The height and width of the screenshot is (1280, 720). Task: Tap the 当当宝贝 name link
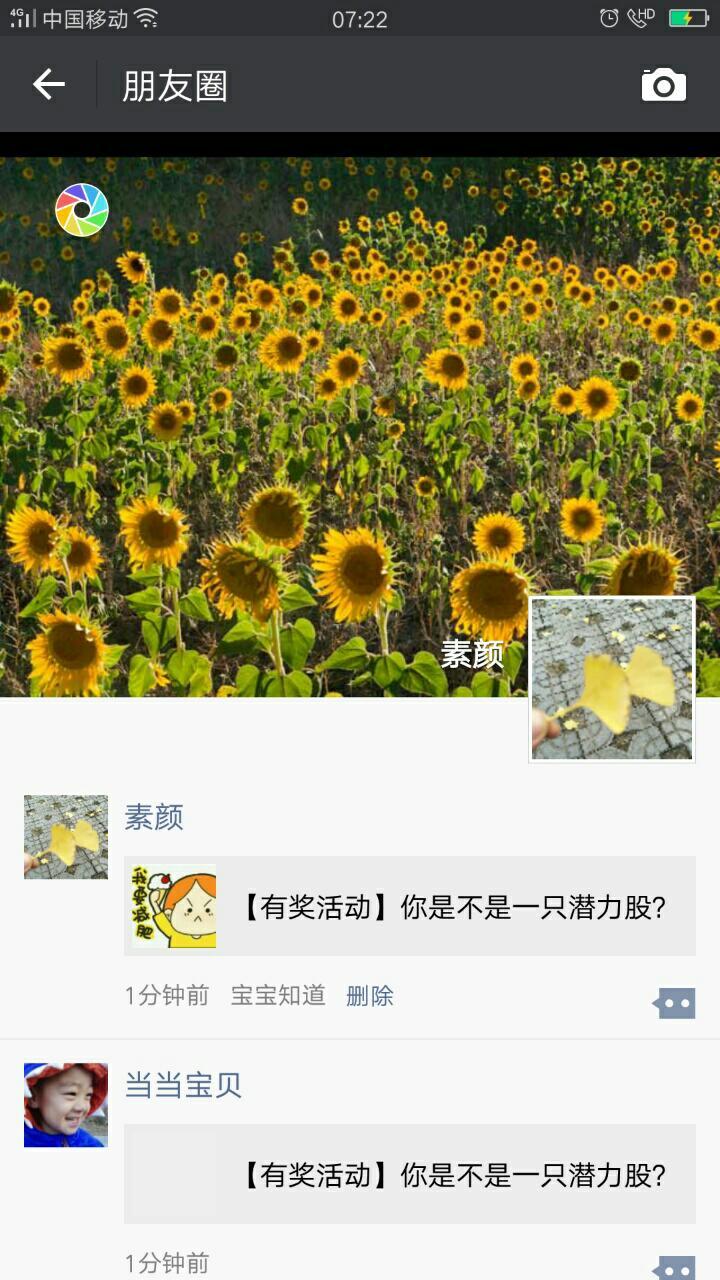point(183,1085)
